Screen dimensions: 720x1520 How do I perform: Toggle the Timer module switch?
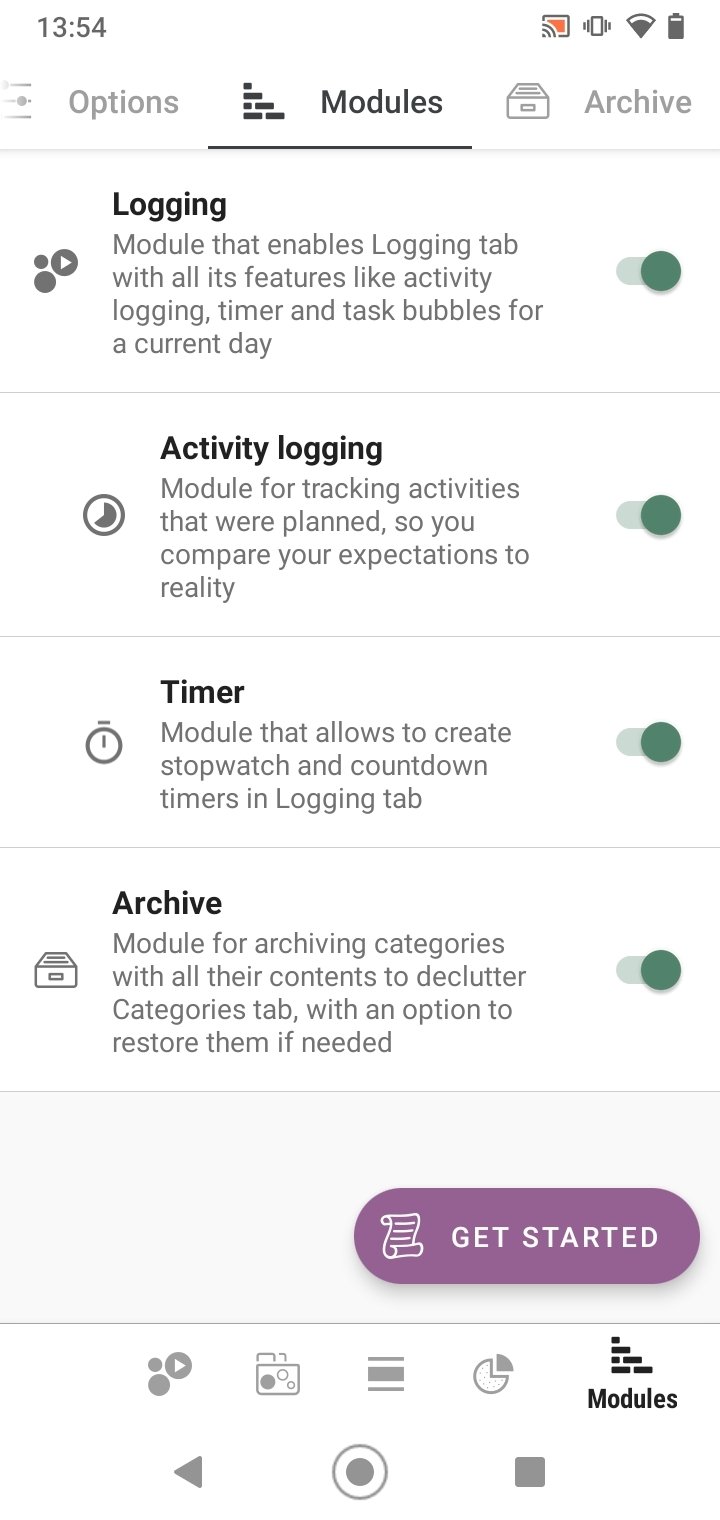tap(648, 742)
